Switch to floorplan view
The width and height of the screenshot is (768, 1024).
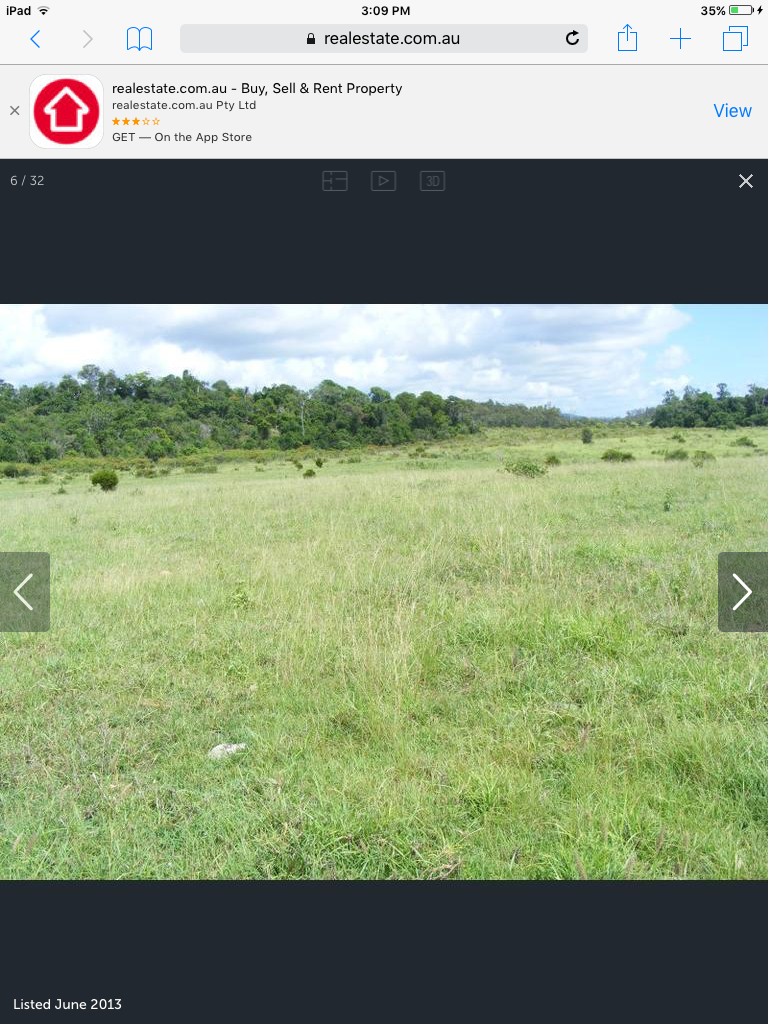(335, 181)
